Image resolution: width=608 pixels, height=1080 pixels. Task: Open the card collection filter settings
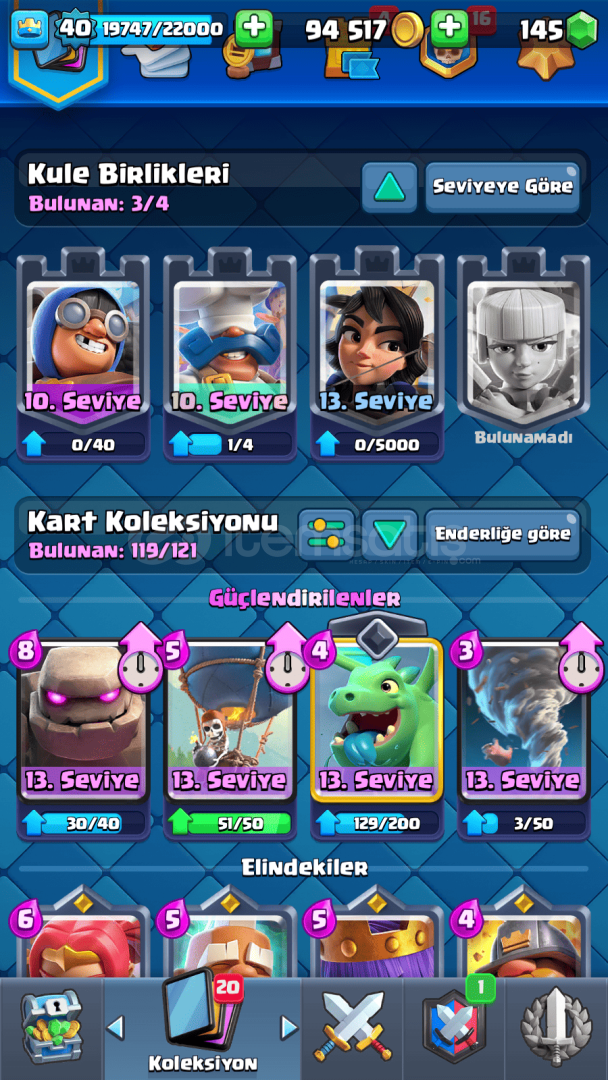coord(326,534)
